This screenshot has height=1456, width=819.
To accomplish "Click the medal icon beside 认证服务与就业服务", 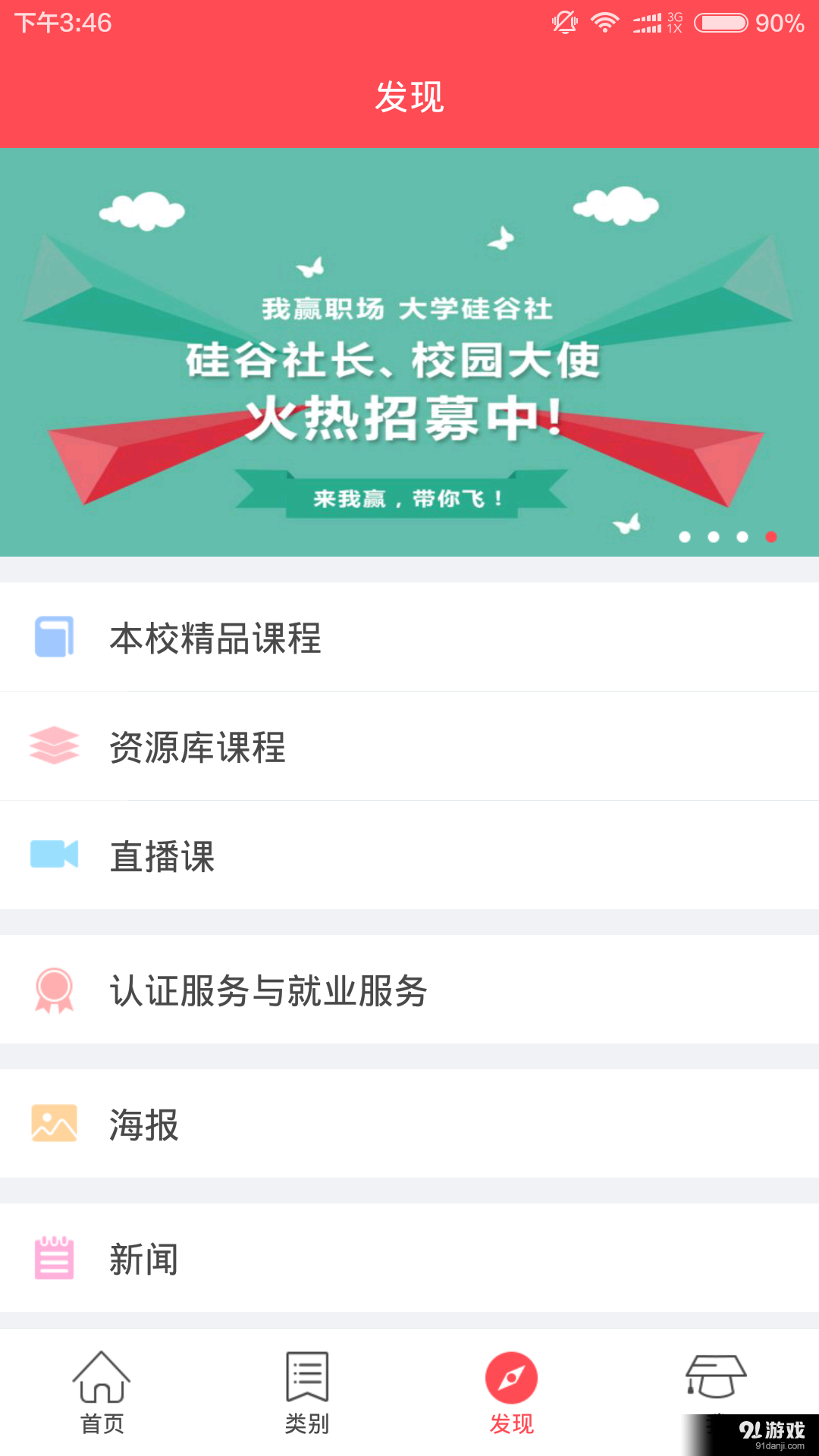I will pyautogui.click(x=53, y=990).
